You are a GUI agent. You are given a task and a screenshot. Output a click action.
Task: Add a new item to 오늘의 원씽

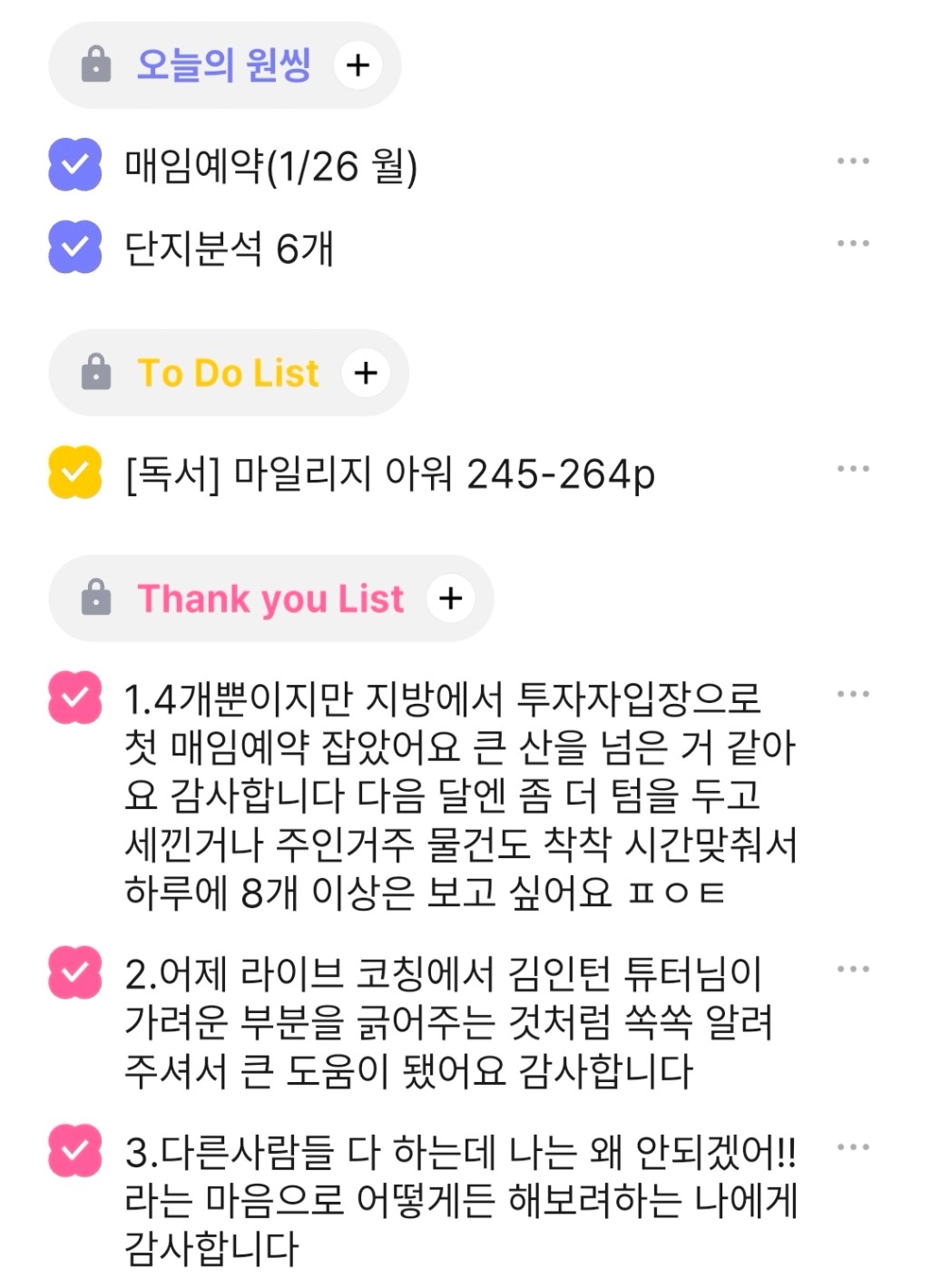tap(358, 65)
